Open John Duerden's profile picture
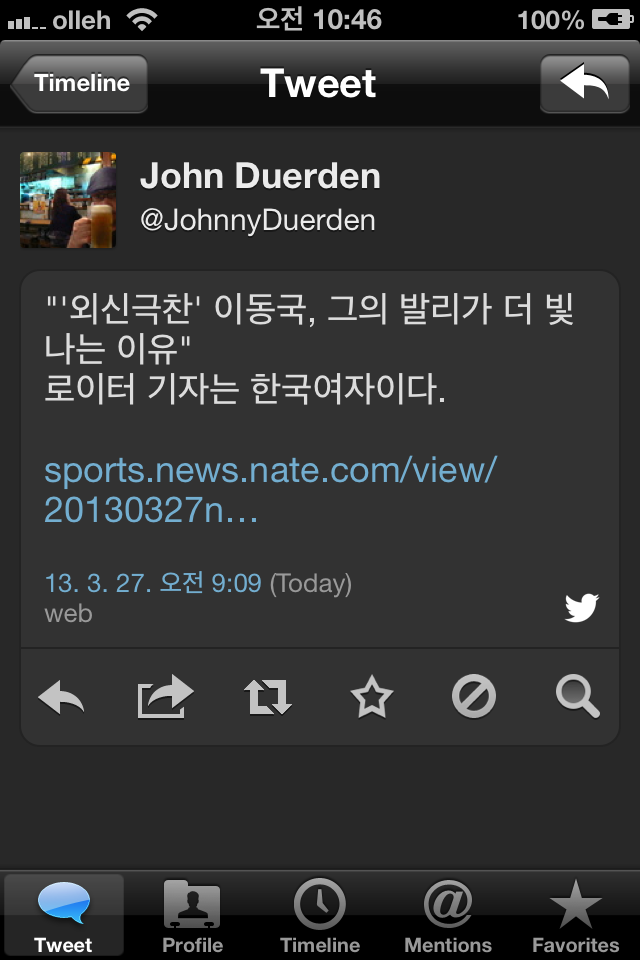640x960 pixels. (x=68, y=200)
